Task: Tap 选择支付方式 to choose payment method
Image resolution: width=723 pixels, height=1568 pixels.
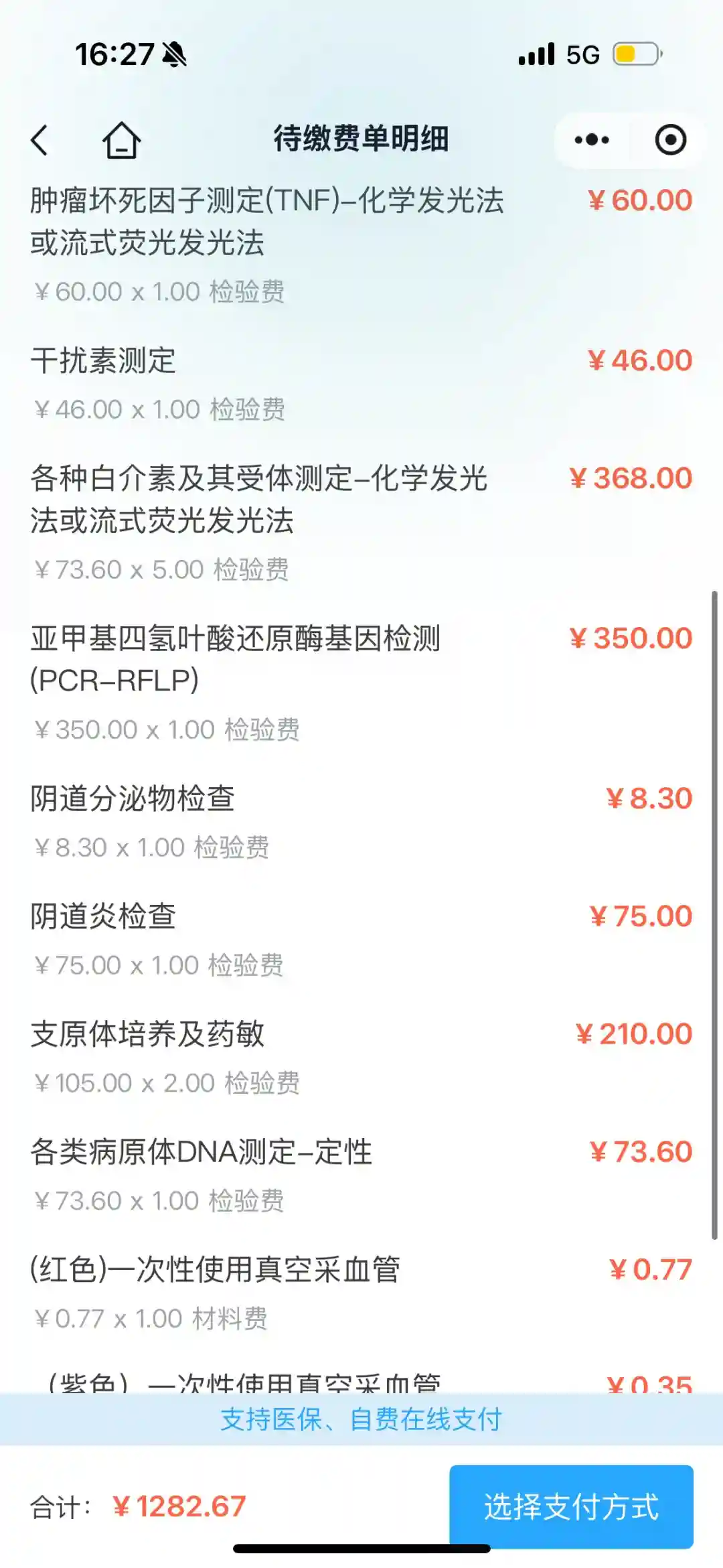Action: [x=571, y=1506]
